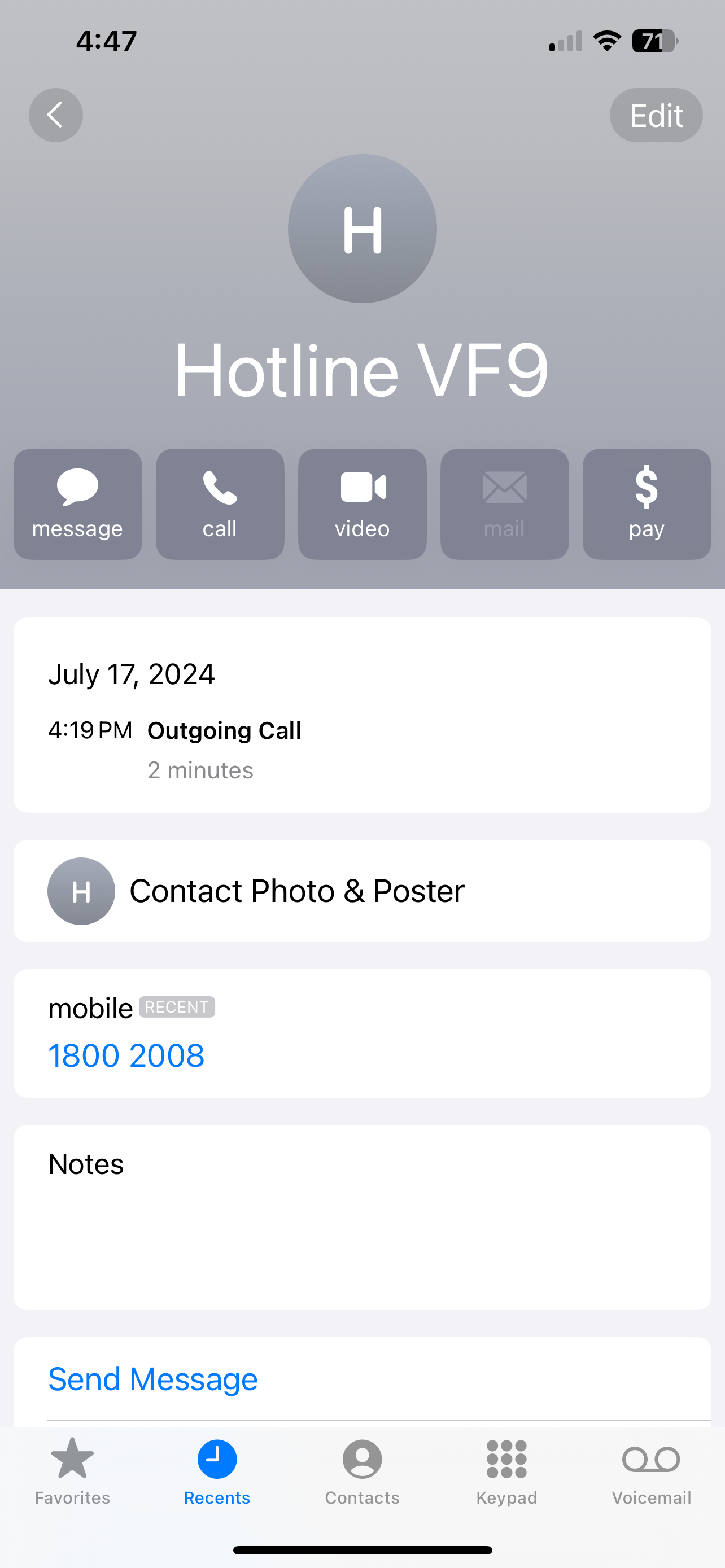Go back to the recents list
This screenshot has height=1568, width=725.
tap(55, 115)
